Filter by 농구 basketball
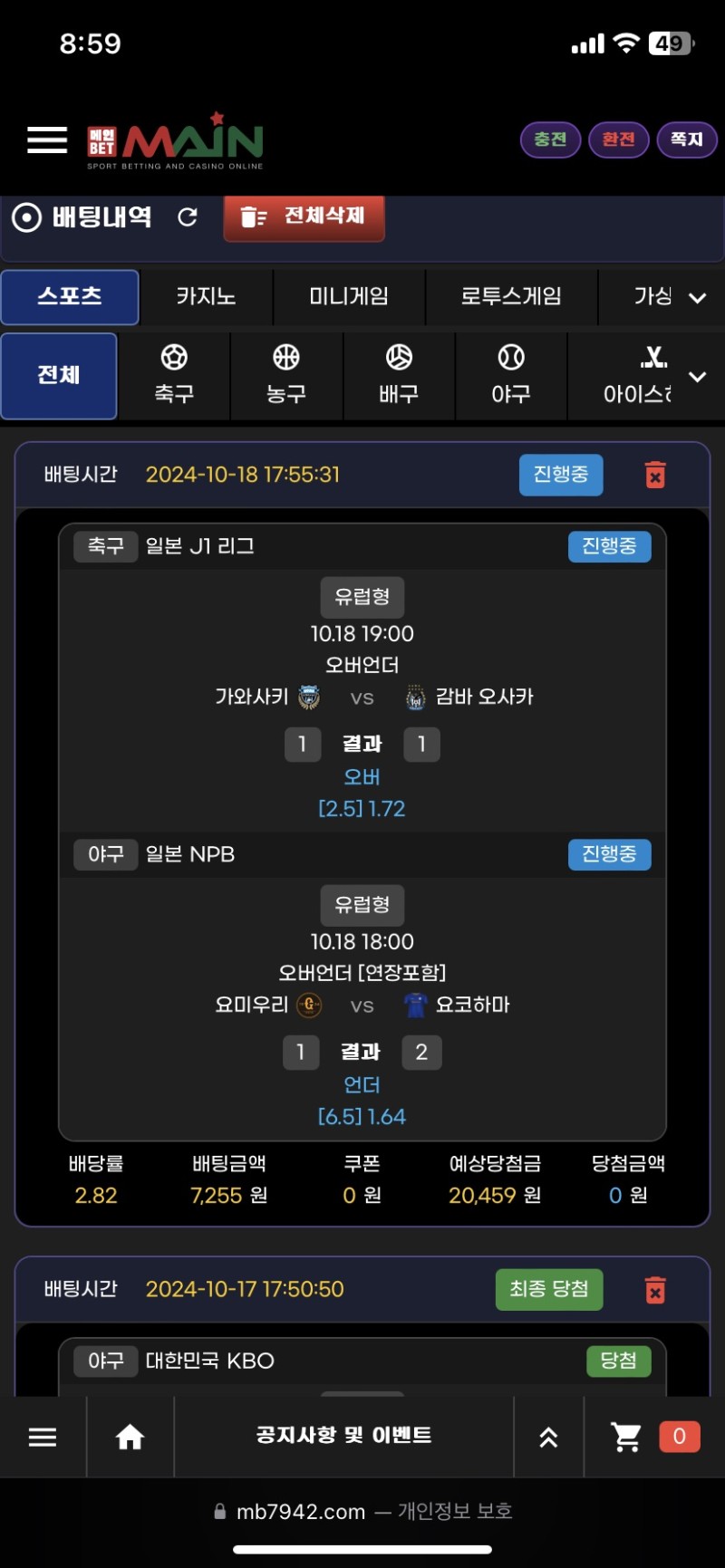725x1568 pixels. (x=286, y=375)
